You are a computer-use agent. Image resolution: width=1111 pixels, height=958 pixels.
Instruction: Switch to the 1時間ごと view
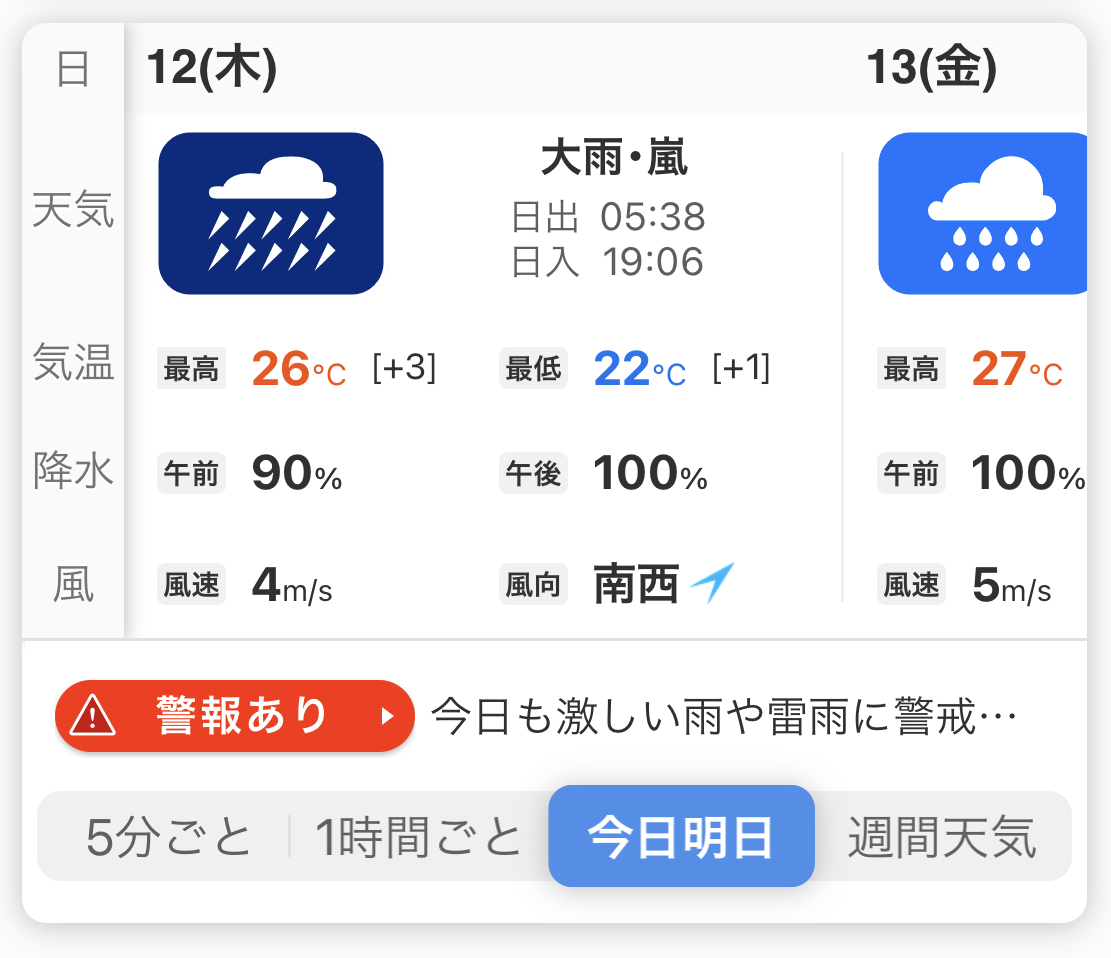418,837
